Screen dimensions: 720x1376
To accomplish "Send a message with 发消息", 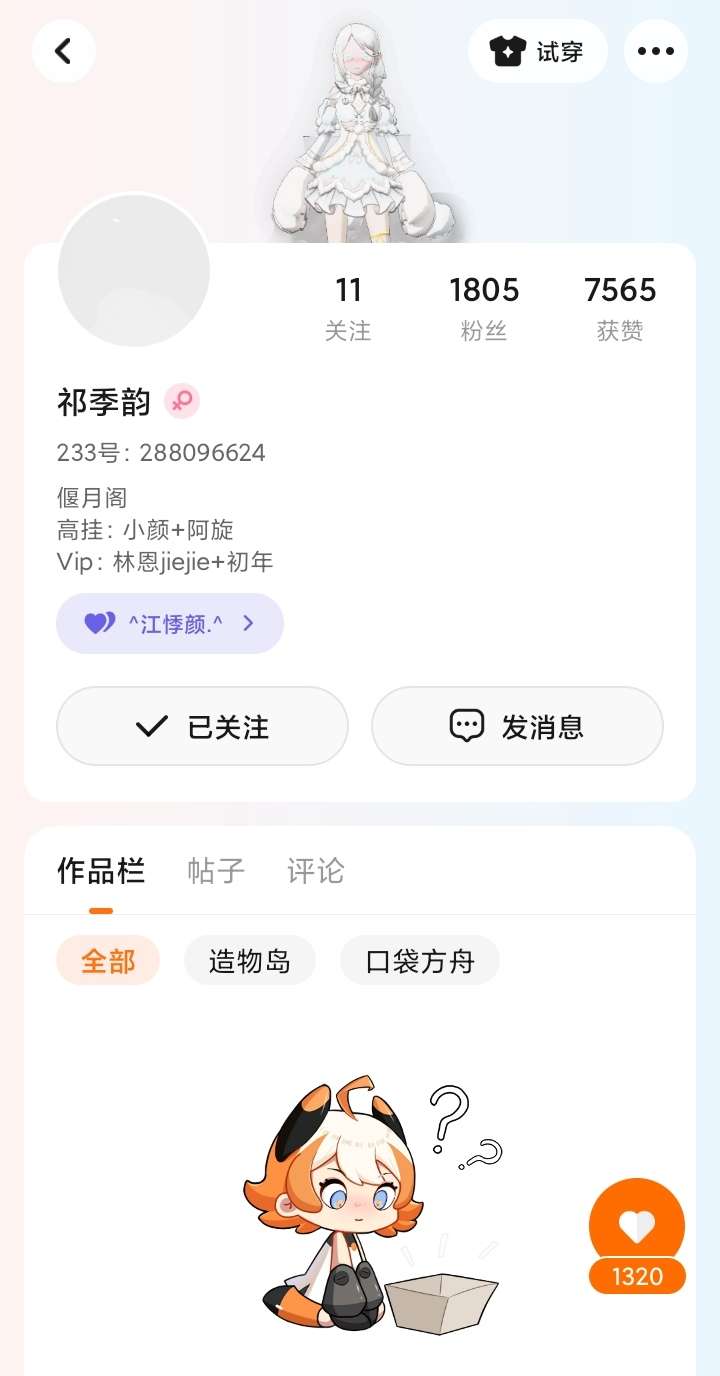I will click(517, 726).
